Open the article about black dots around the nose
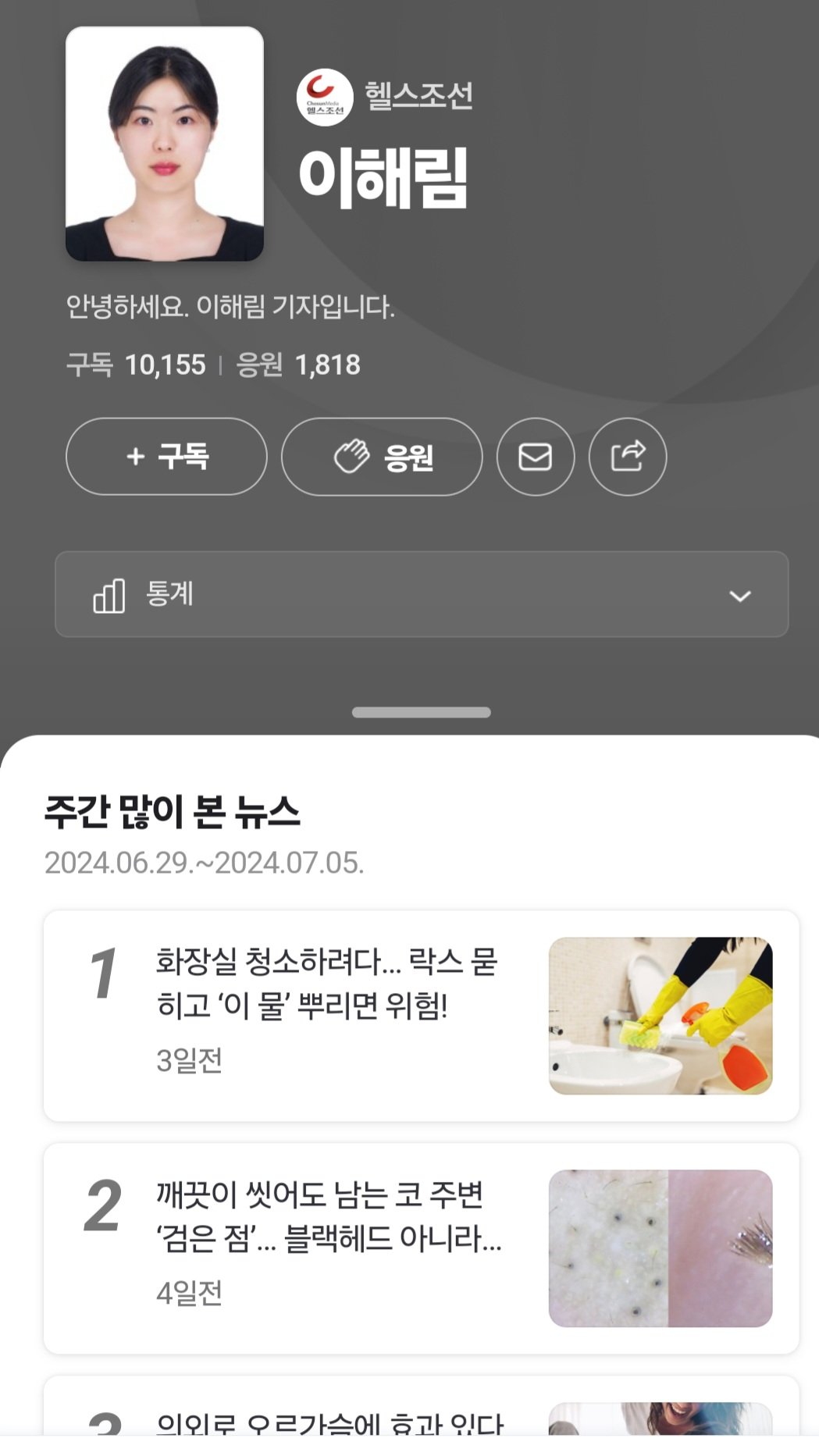 point(328,1217)
